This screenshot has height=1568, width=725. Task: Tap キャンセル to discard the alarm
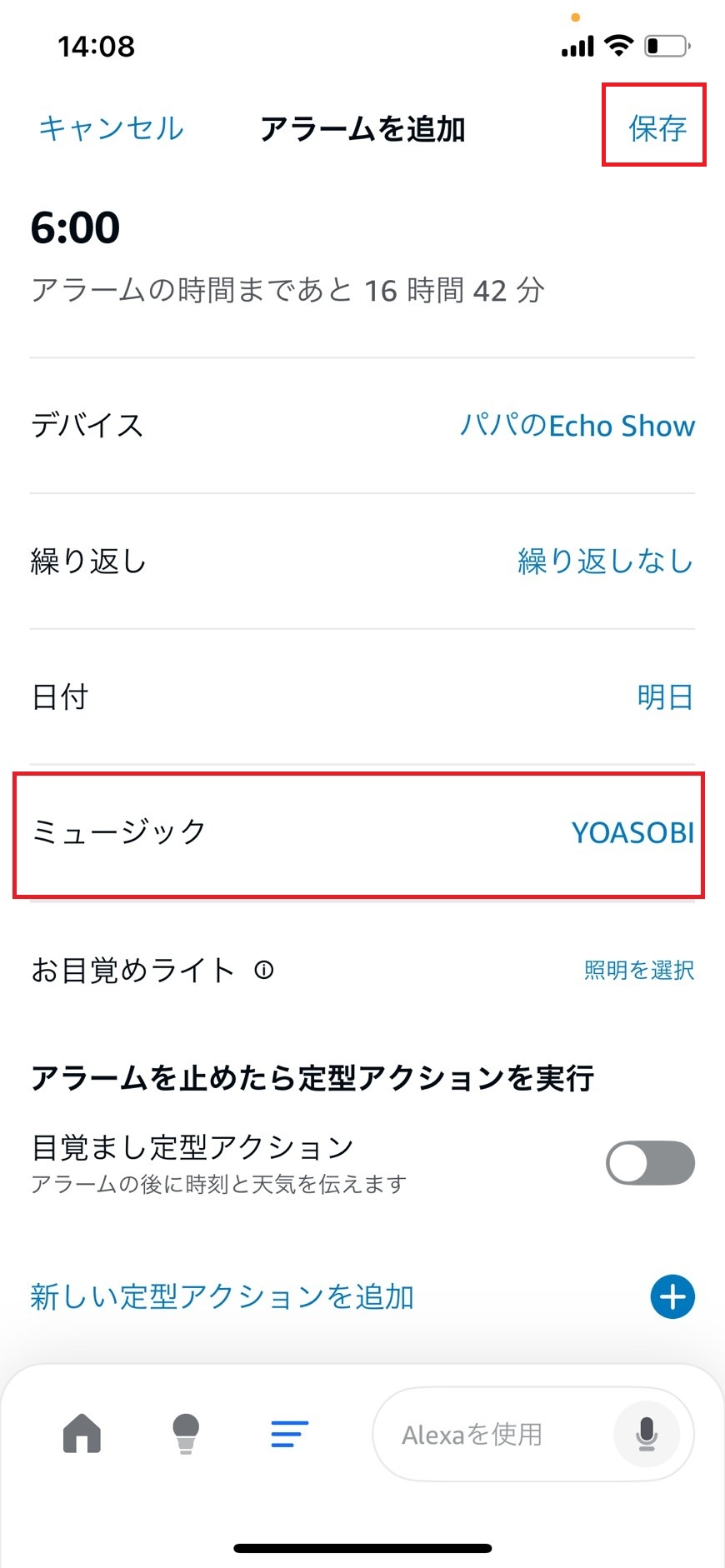point(108,129)
